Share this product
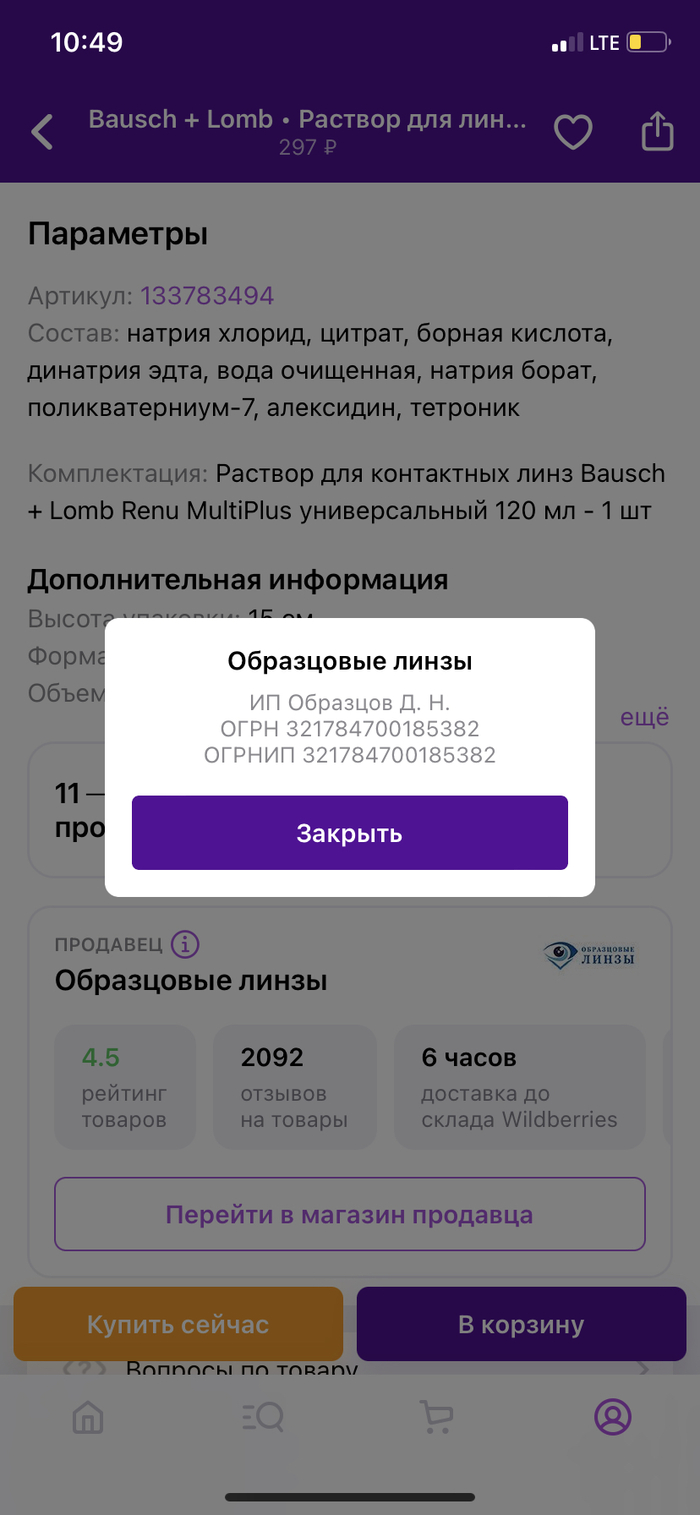Viewport: 700px width, 1515px height. (657, 131)
